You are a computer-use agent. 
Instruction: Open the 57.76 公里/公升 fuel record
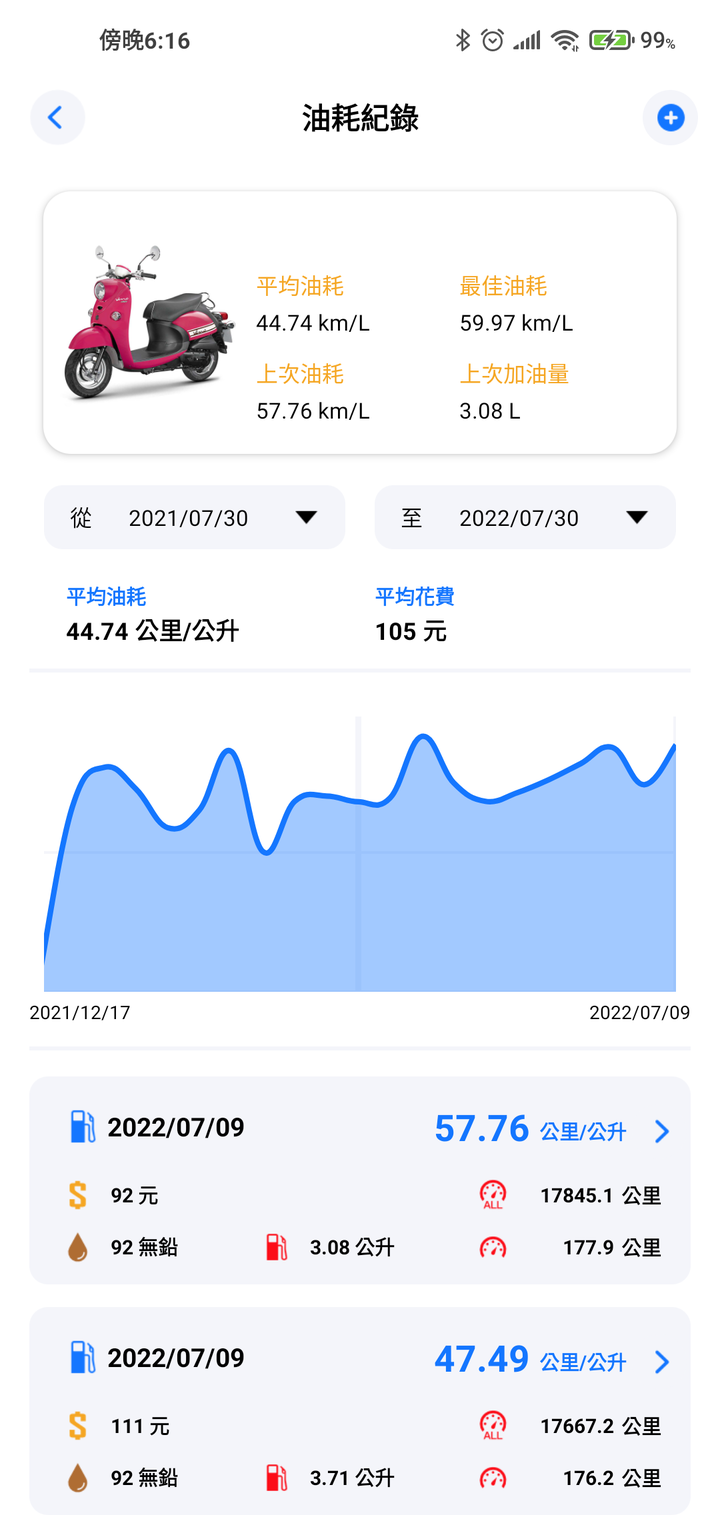pos(360,1180)
